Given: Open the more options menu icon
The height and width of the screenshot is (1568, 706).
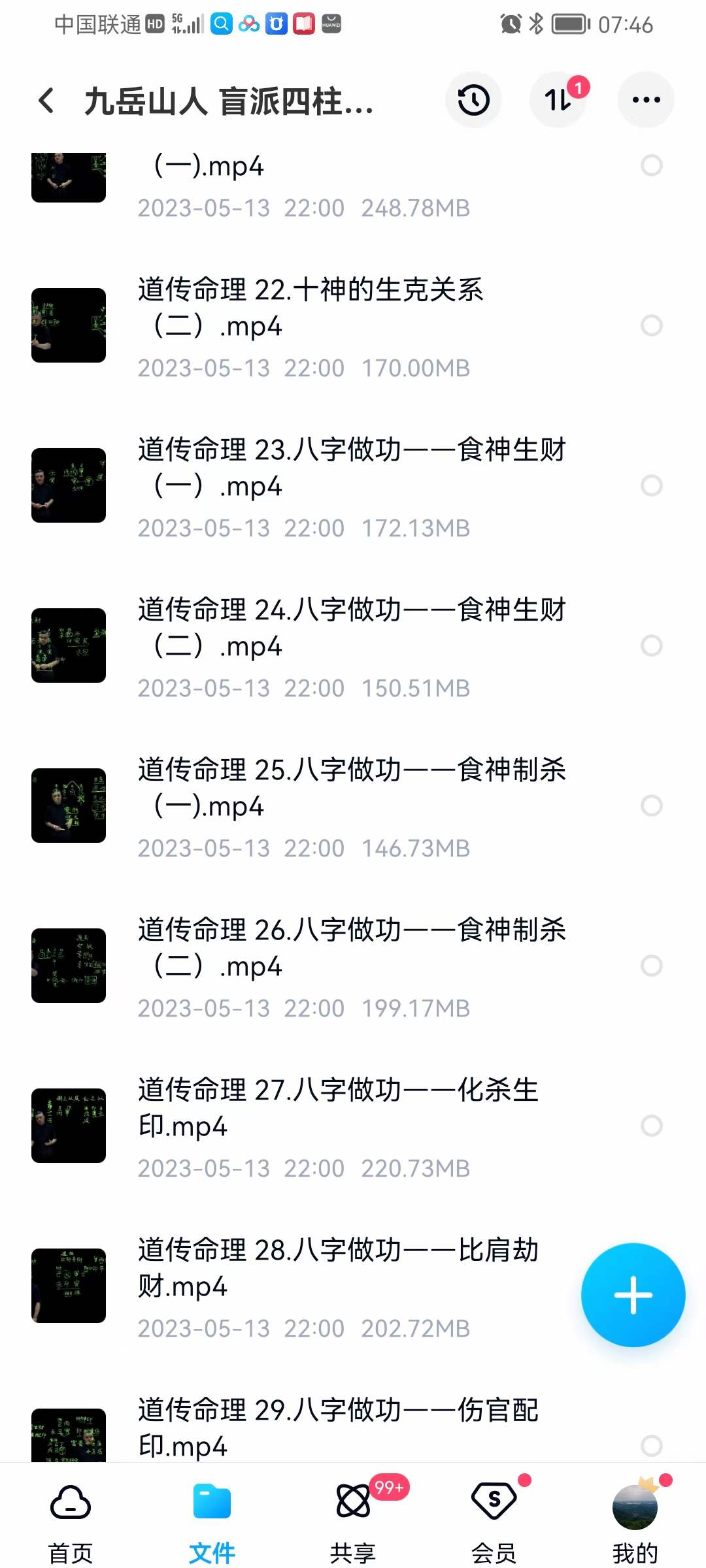Looking at the screenshot, I should point(645,99).
